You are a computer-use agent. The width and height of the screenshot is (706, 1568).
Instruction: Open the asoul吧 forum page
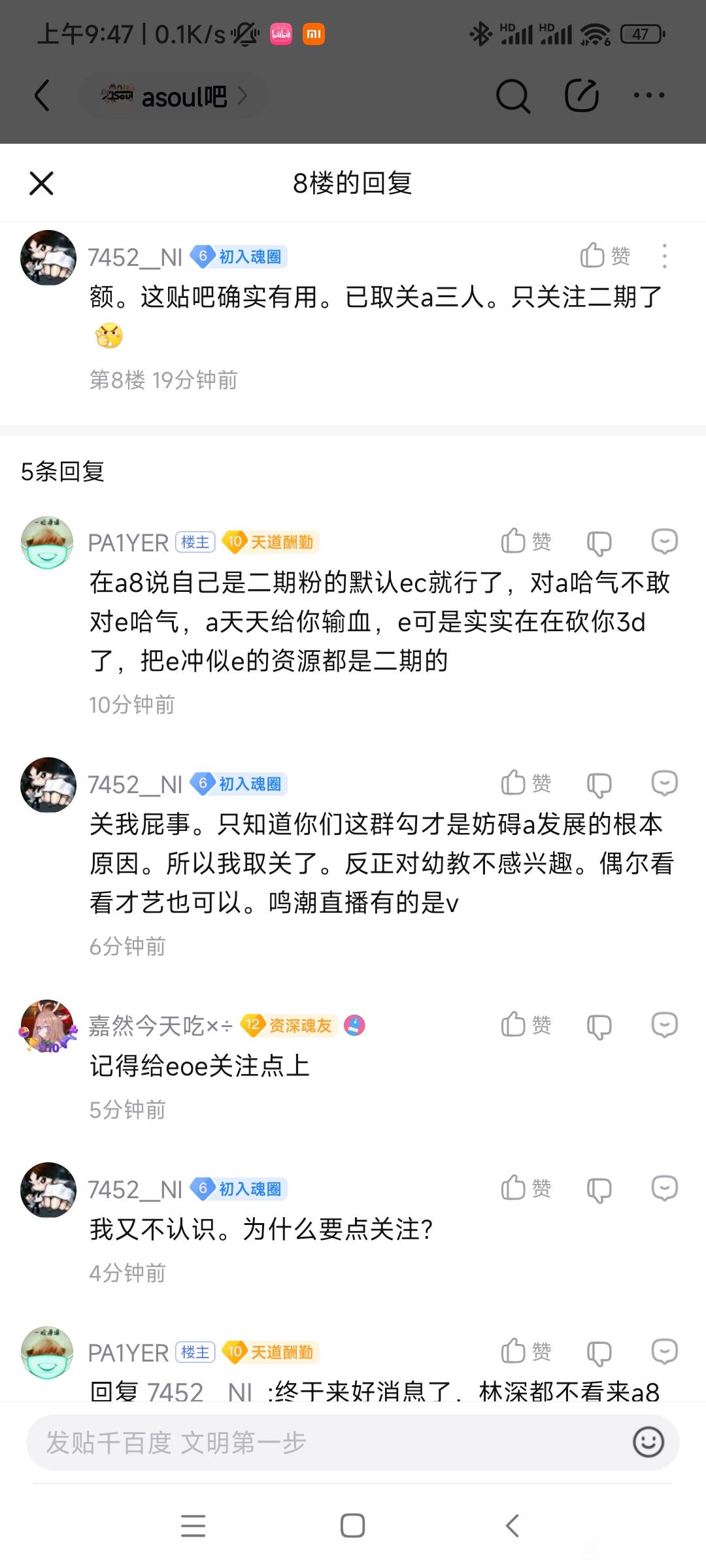(x=173, y=97)
